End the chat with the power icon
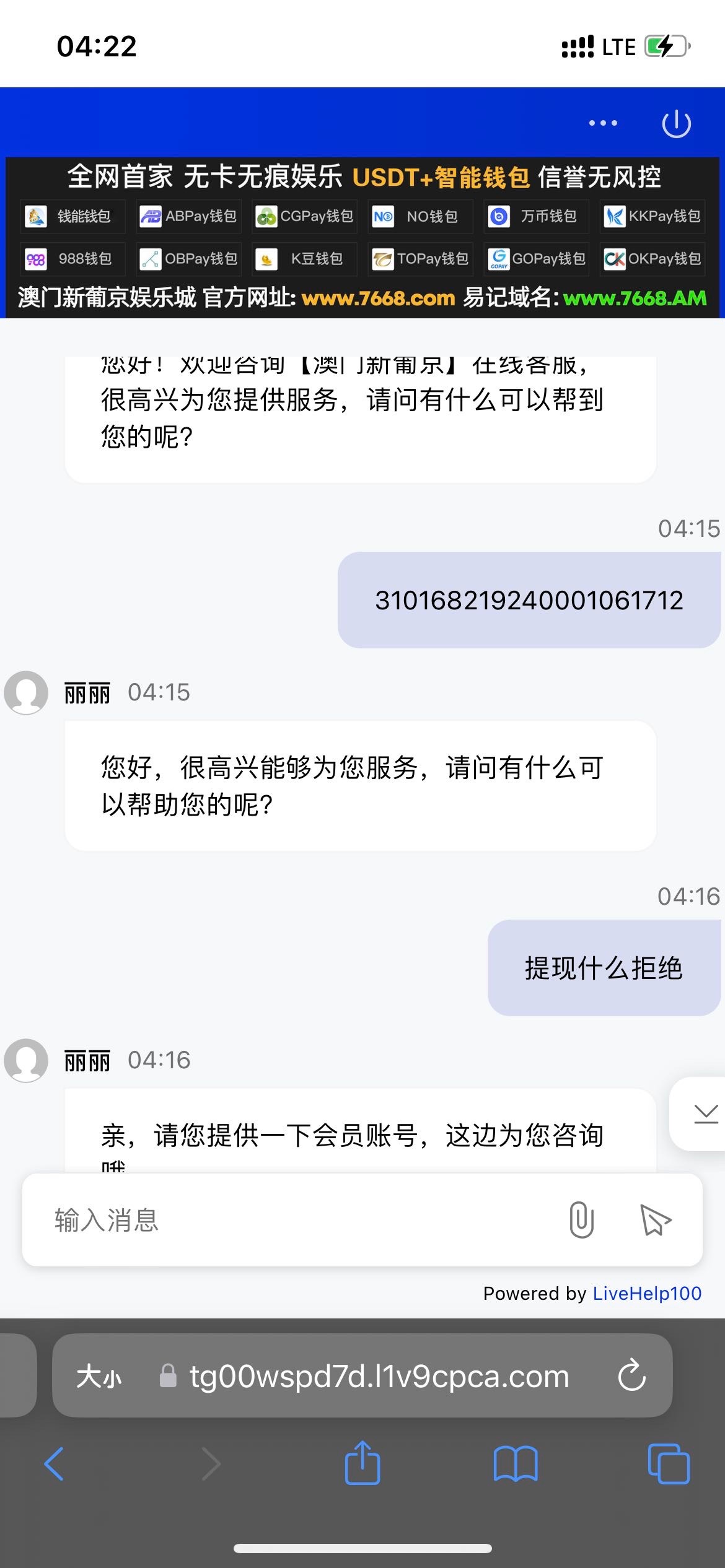Viewport: 725px width, 1568px height. click(676, 123)
